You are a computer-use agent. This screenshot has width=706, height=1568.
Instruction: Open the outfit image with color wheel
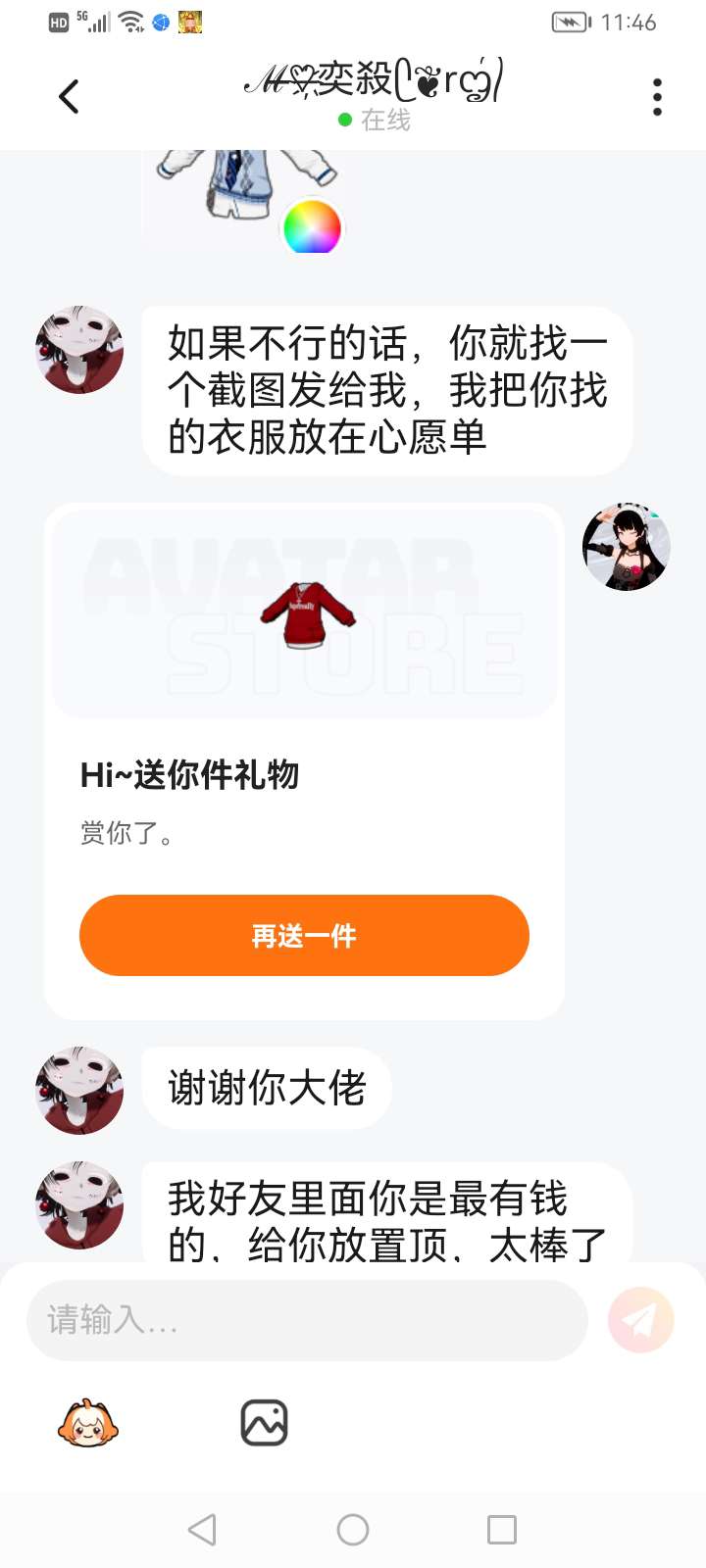(x=245, y=196)
